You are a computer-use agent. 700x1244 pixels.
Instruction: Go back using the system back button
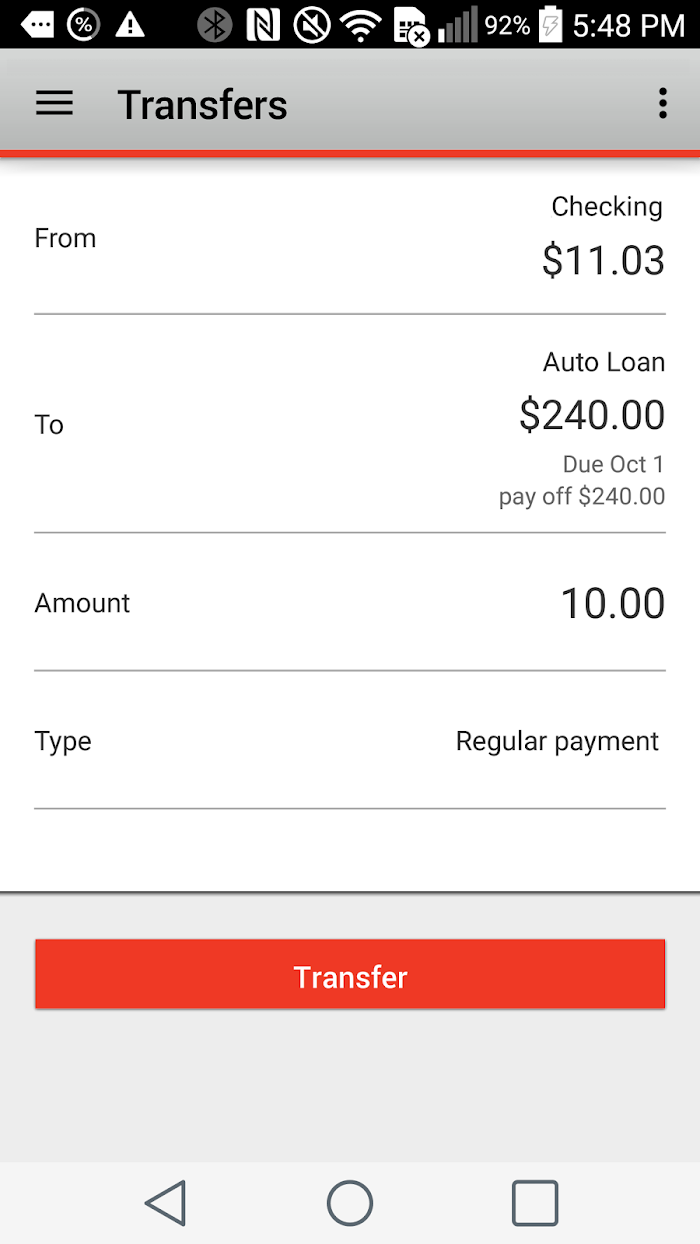166,1202
